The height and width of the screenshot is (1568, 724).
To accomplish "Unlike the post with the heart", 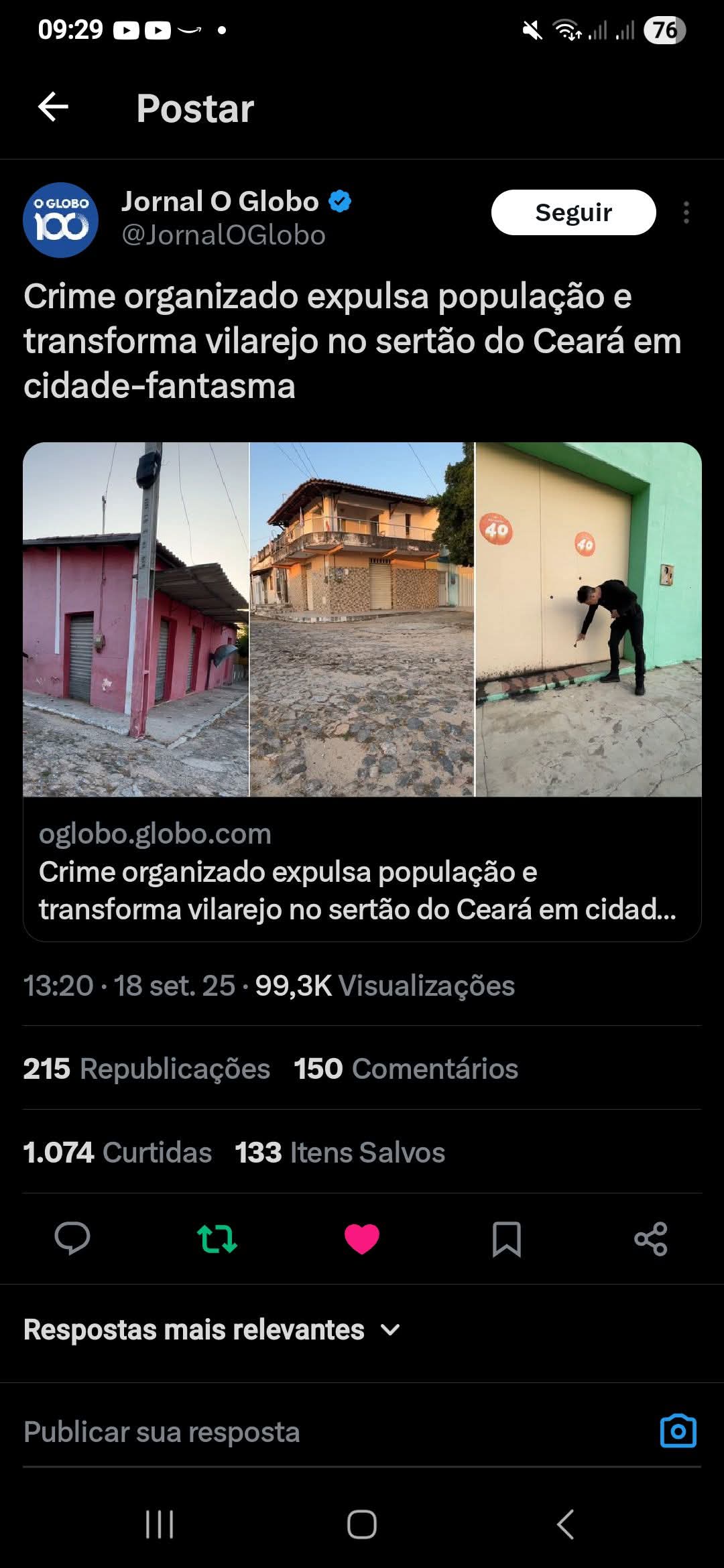I will click(362, 1238).
